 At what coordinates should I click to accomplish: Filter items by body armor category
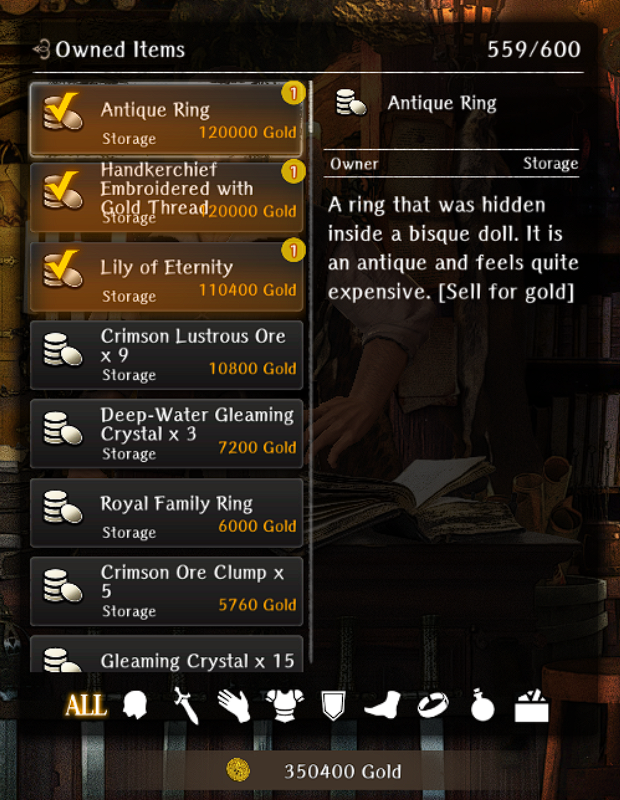point(284,706)
